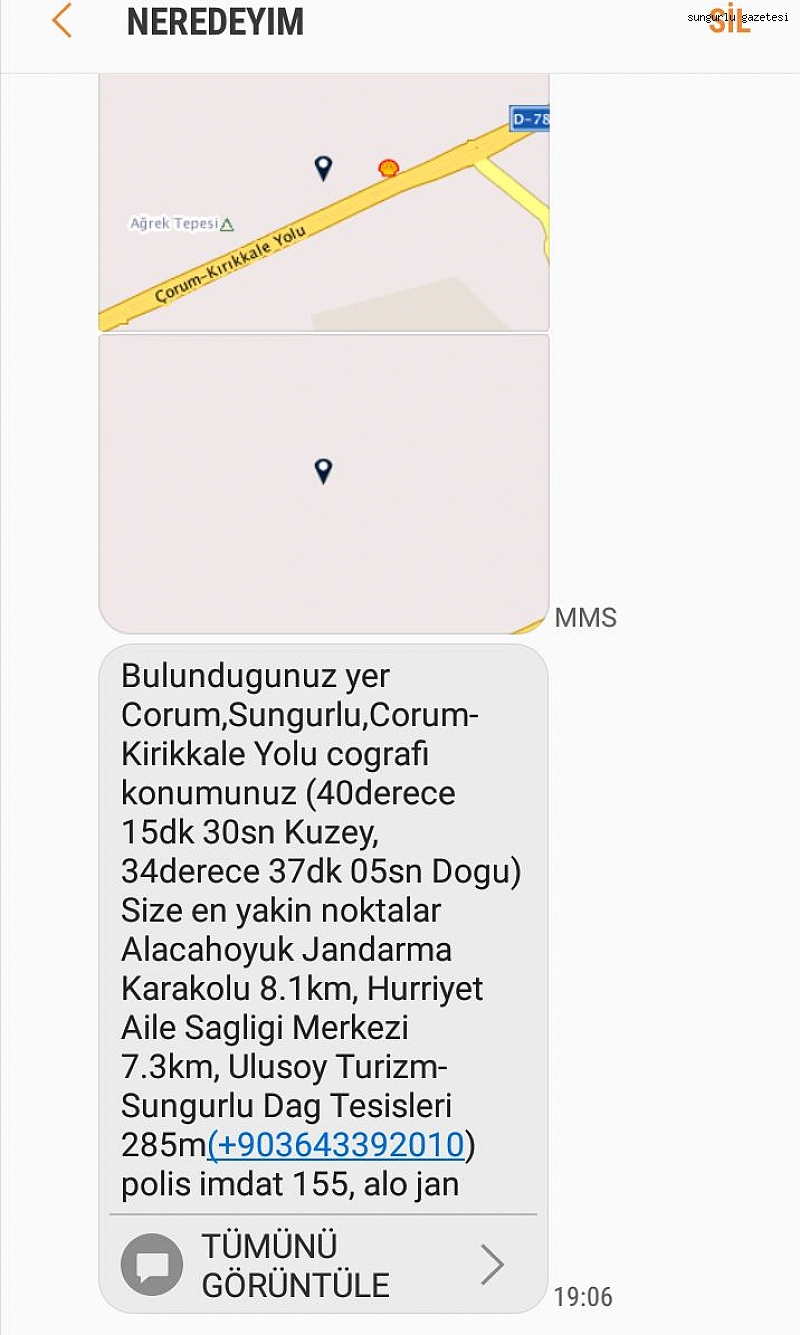Screen dimensions: 800x1335
Task: Go back from the NEREDEYIM conversation
Action: tap(62, 21)
